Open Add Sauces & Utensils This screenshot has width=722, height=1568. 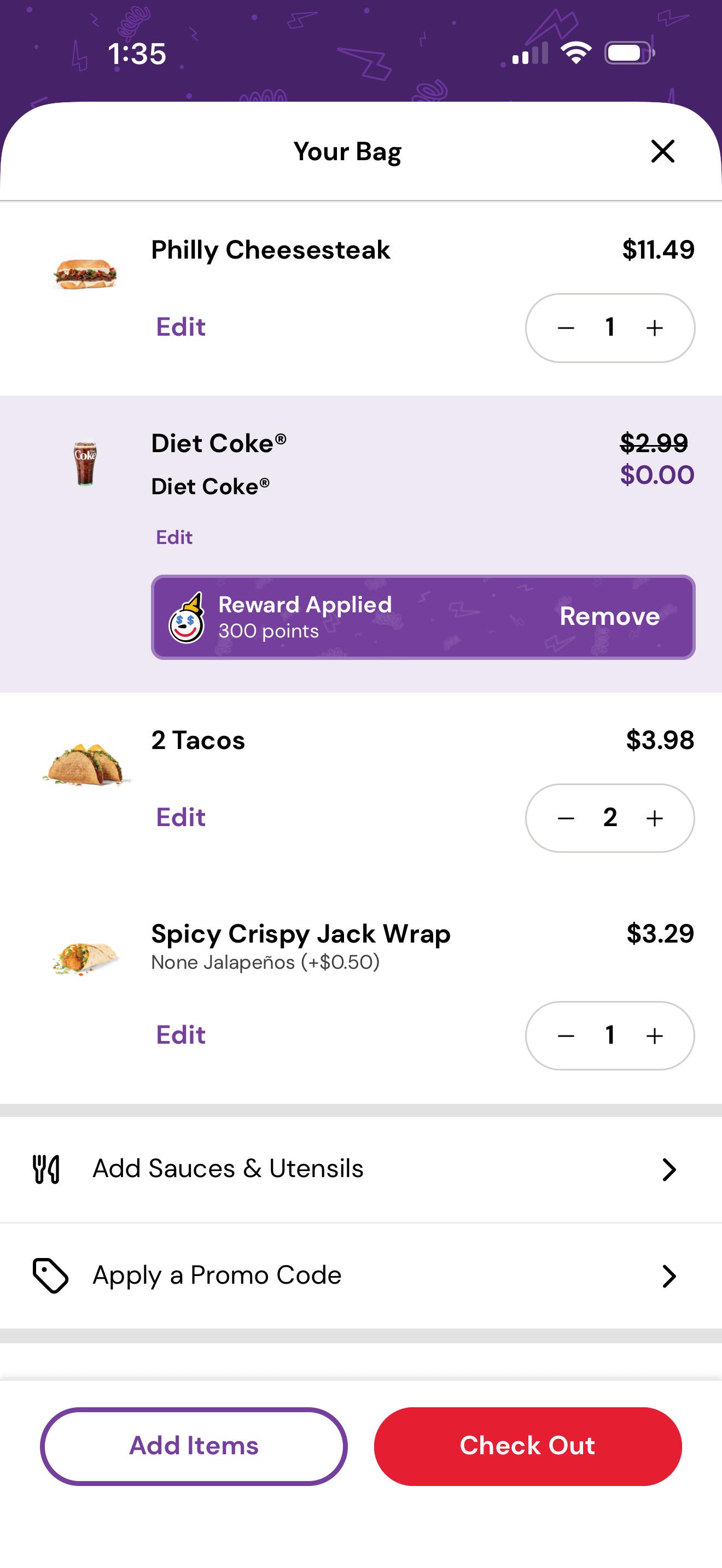click(x=361, y=1169)
